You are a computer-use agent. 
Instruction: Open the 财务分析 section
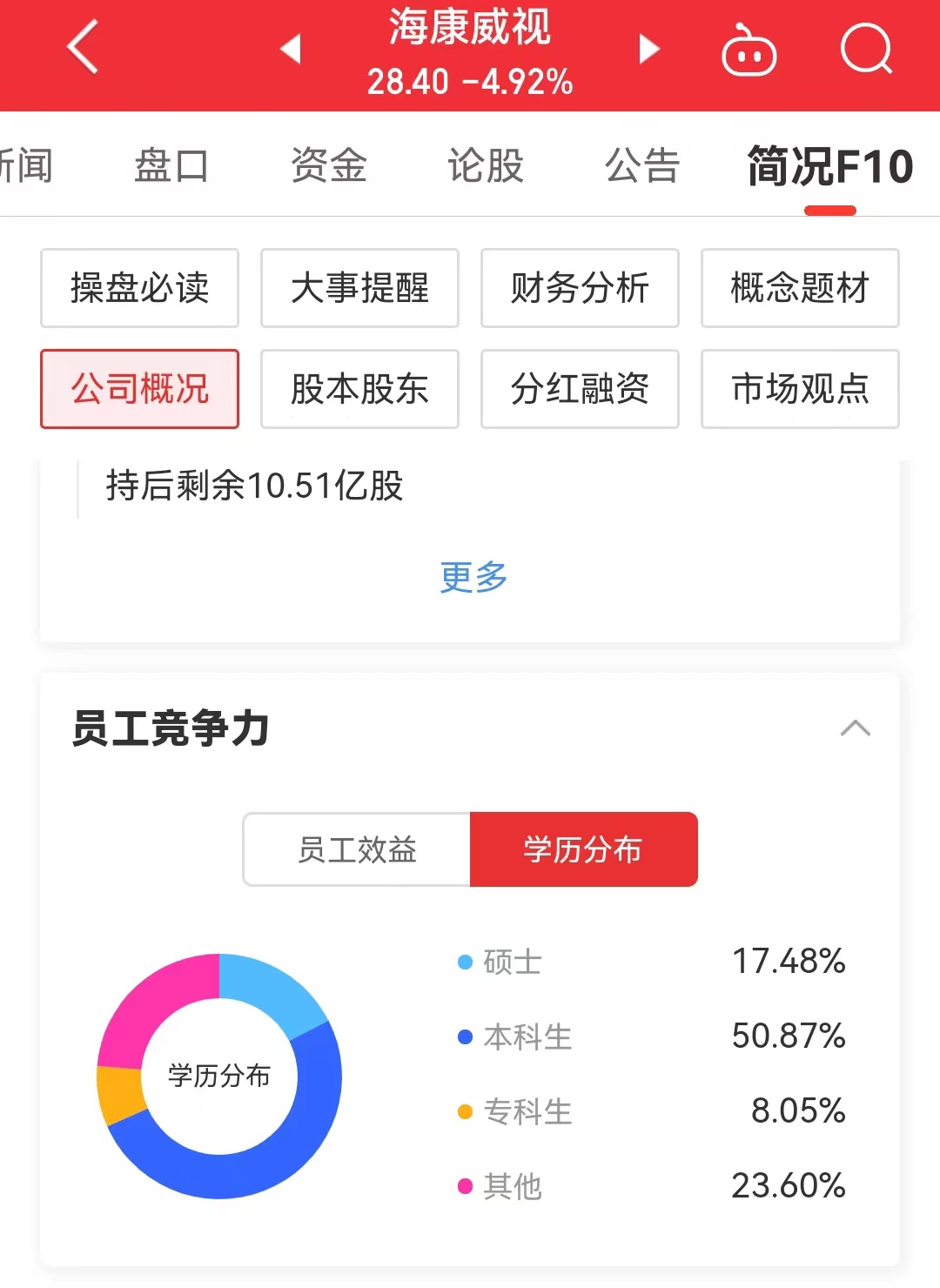click(x=580, y=289)
